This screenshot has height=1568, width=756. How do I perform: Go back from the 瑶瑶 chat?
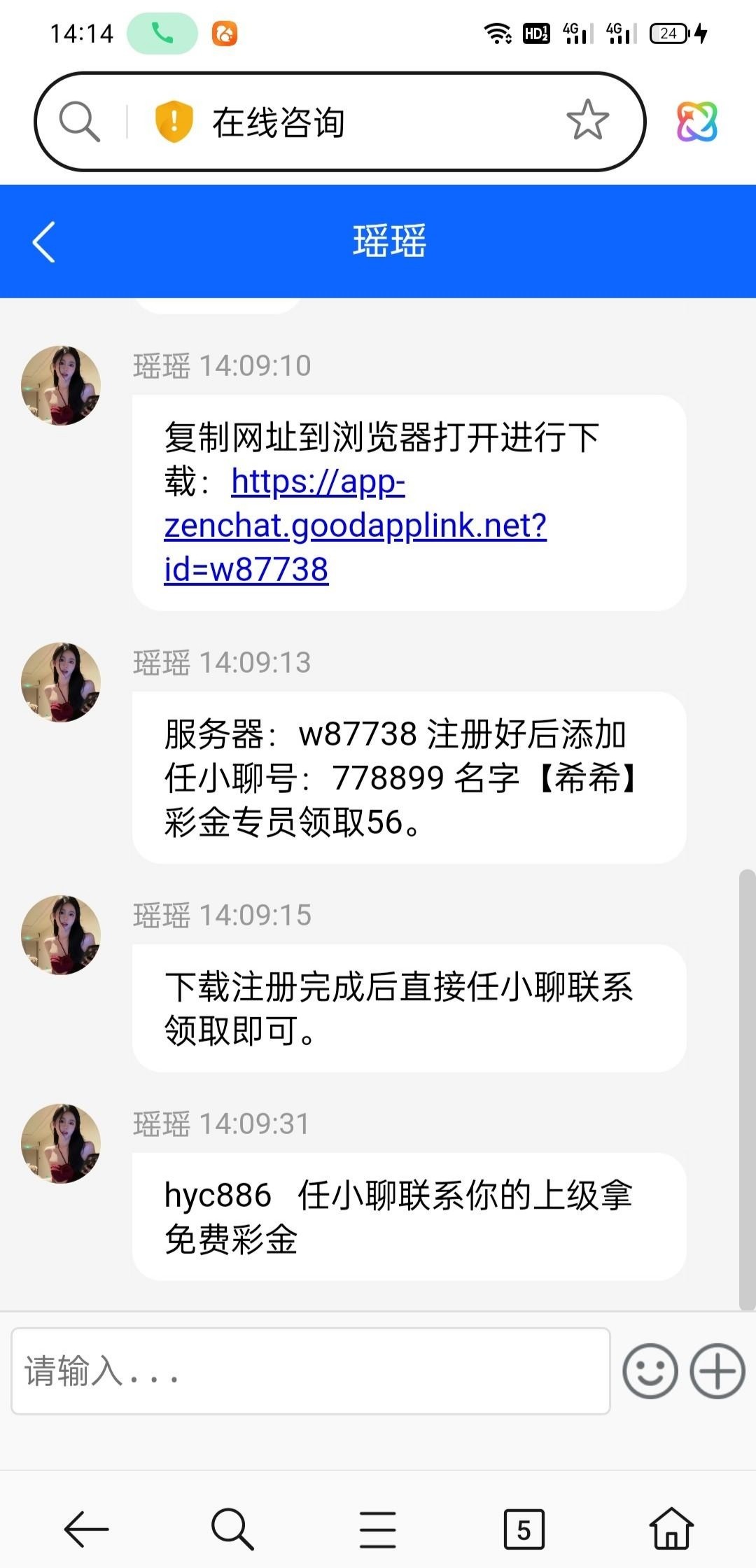pos(44,242)
